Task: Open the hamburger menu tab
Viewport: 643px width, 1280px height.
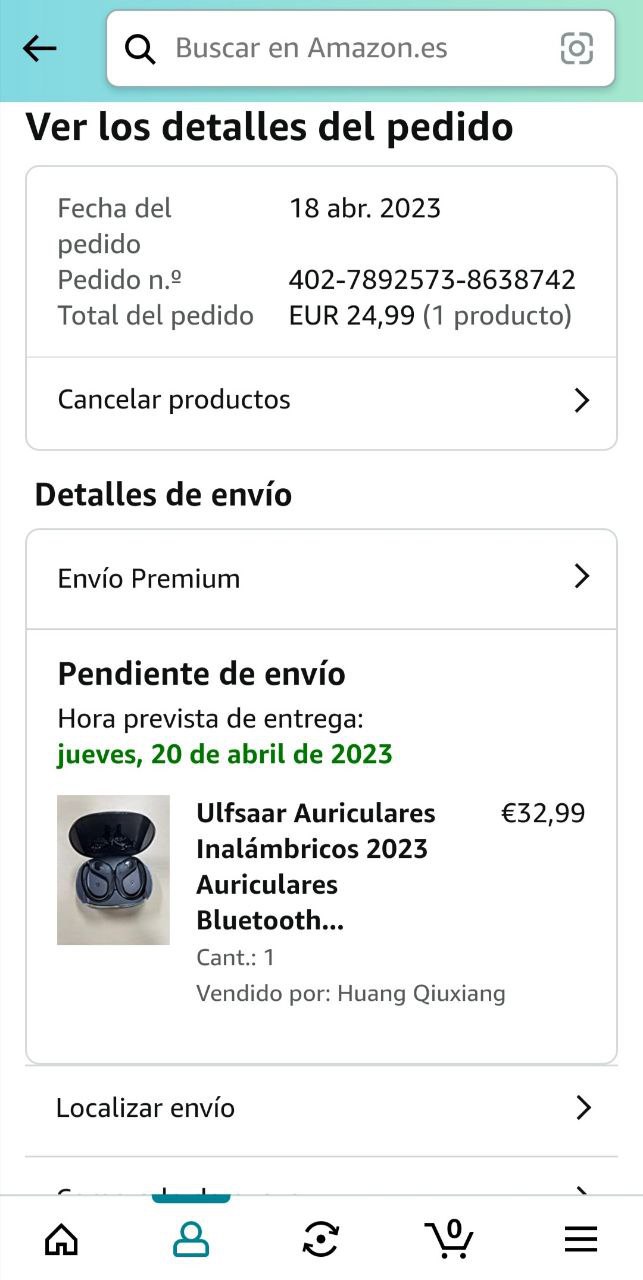Action: 580,1240
